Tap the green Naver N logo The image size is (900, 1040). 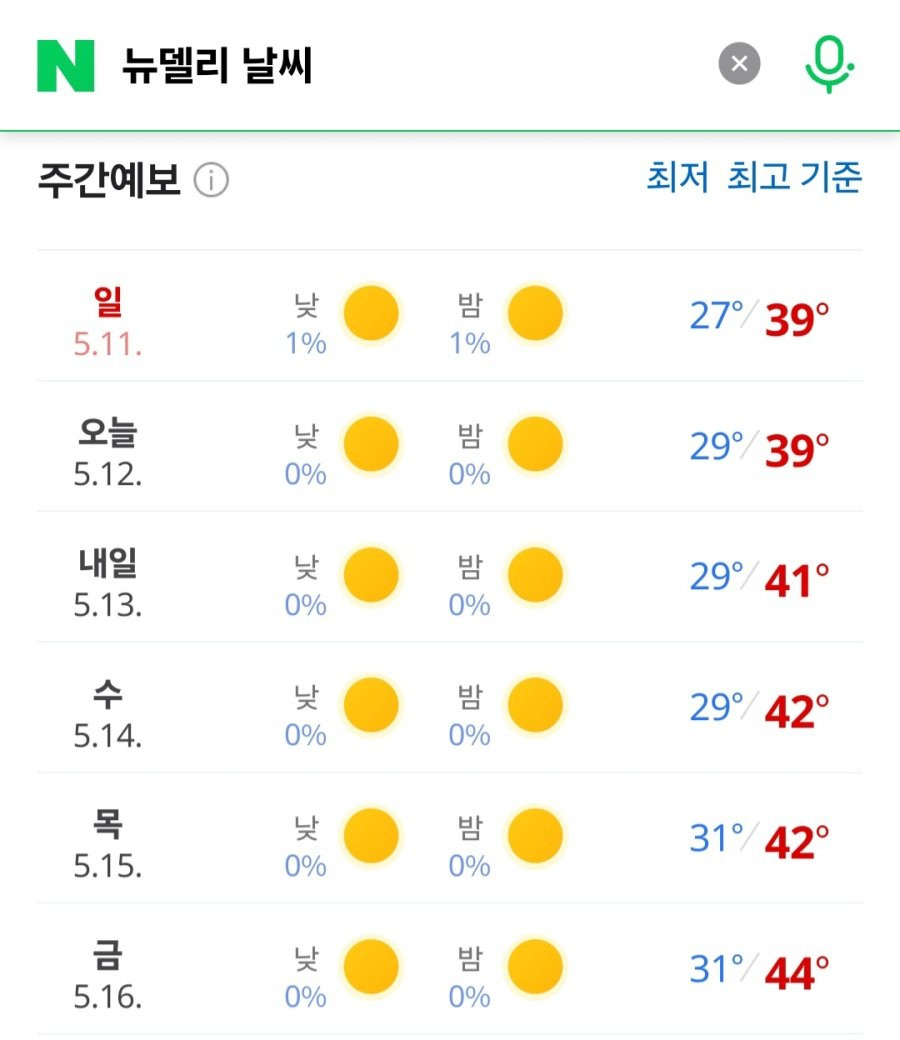[x=65, y=66]
